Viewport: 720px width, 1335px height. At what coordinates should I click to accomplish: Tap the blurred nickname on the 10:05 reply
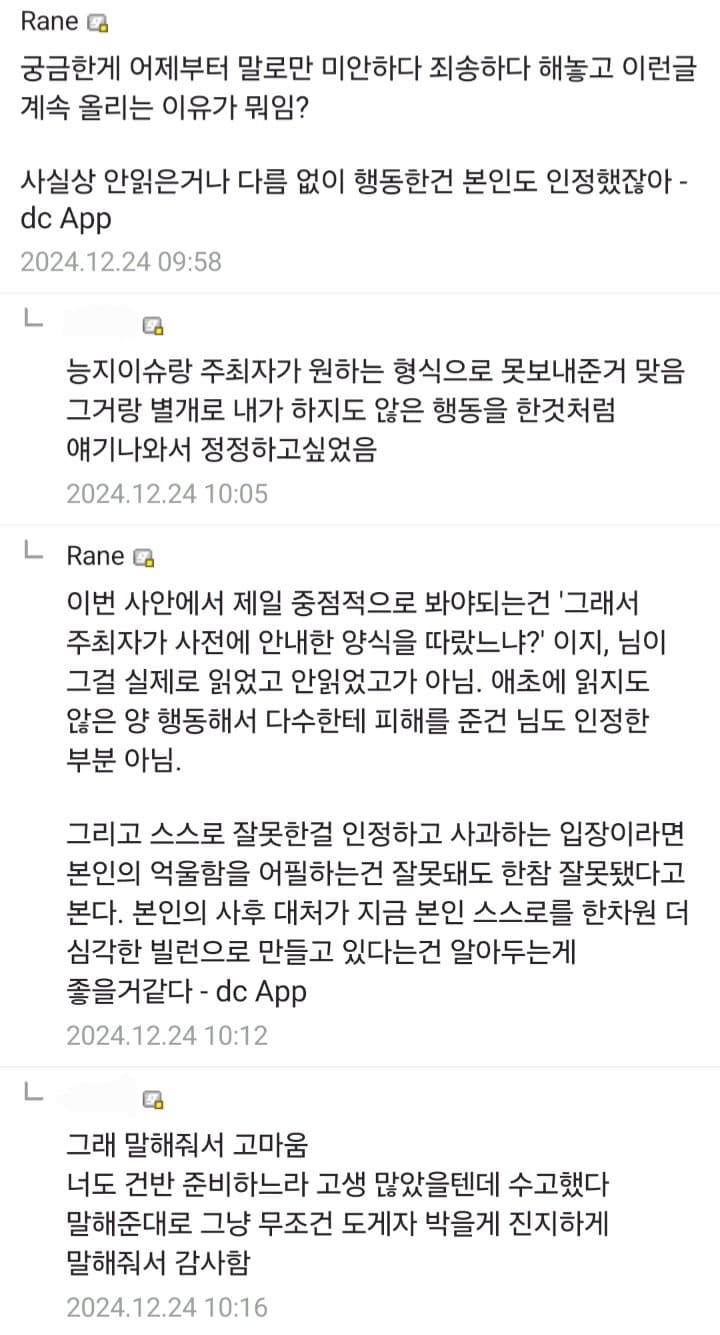(100, 324)
